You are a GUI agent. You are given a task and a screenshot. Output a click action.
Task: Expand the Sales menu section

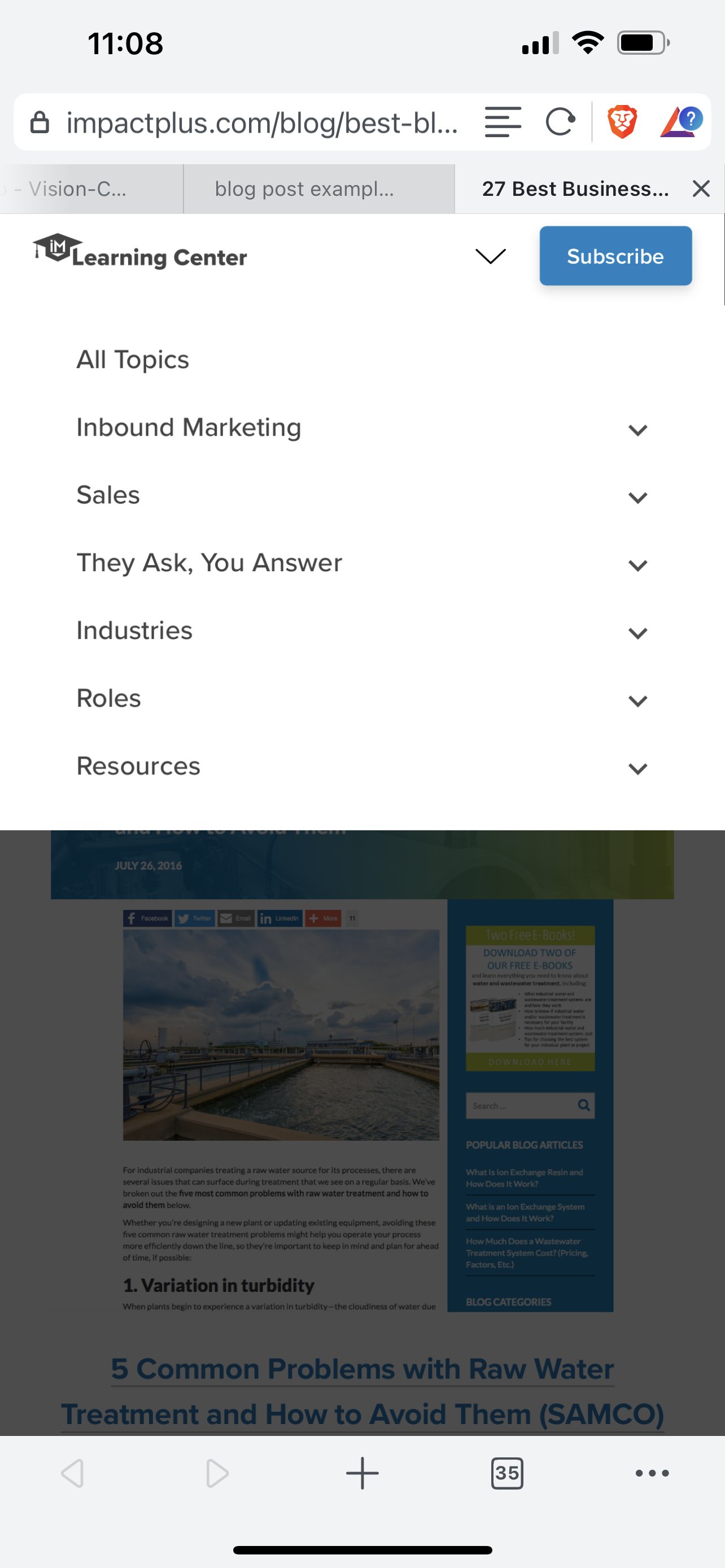click(x=637, y=497)
